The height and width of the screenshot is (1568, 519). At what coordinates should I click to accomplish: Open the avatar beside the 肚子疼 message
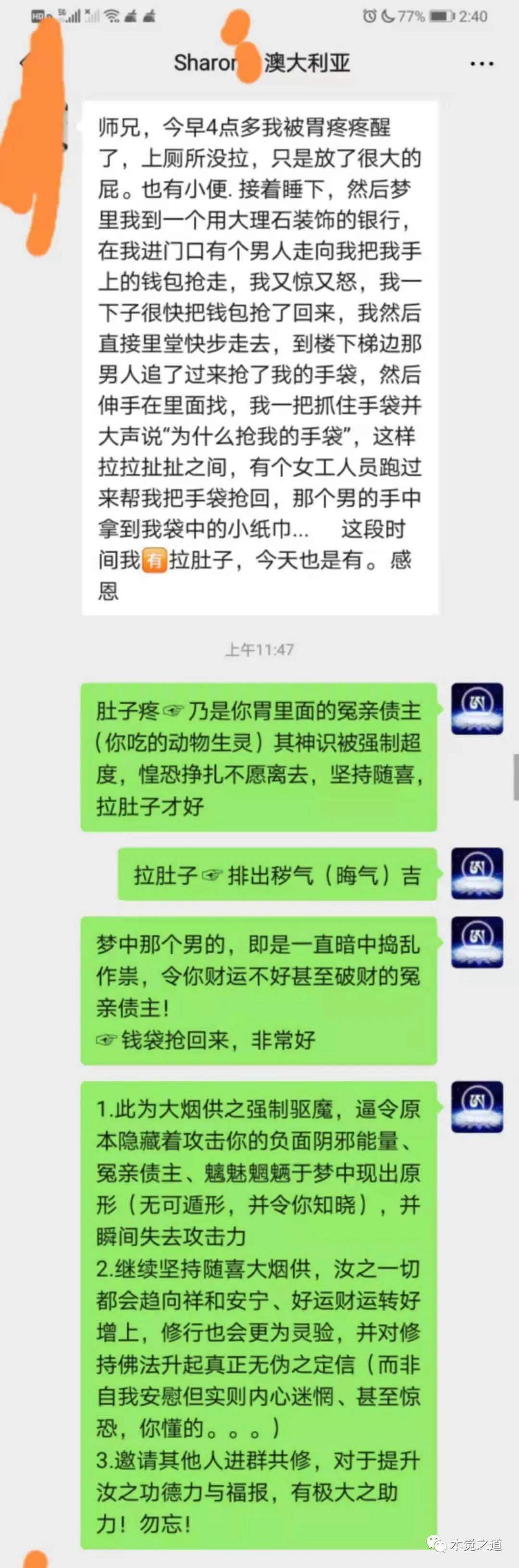click(x=476, y=709)
